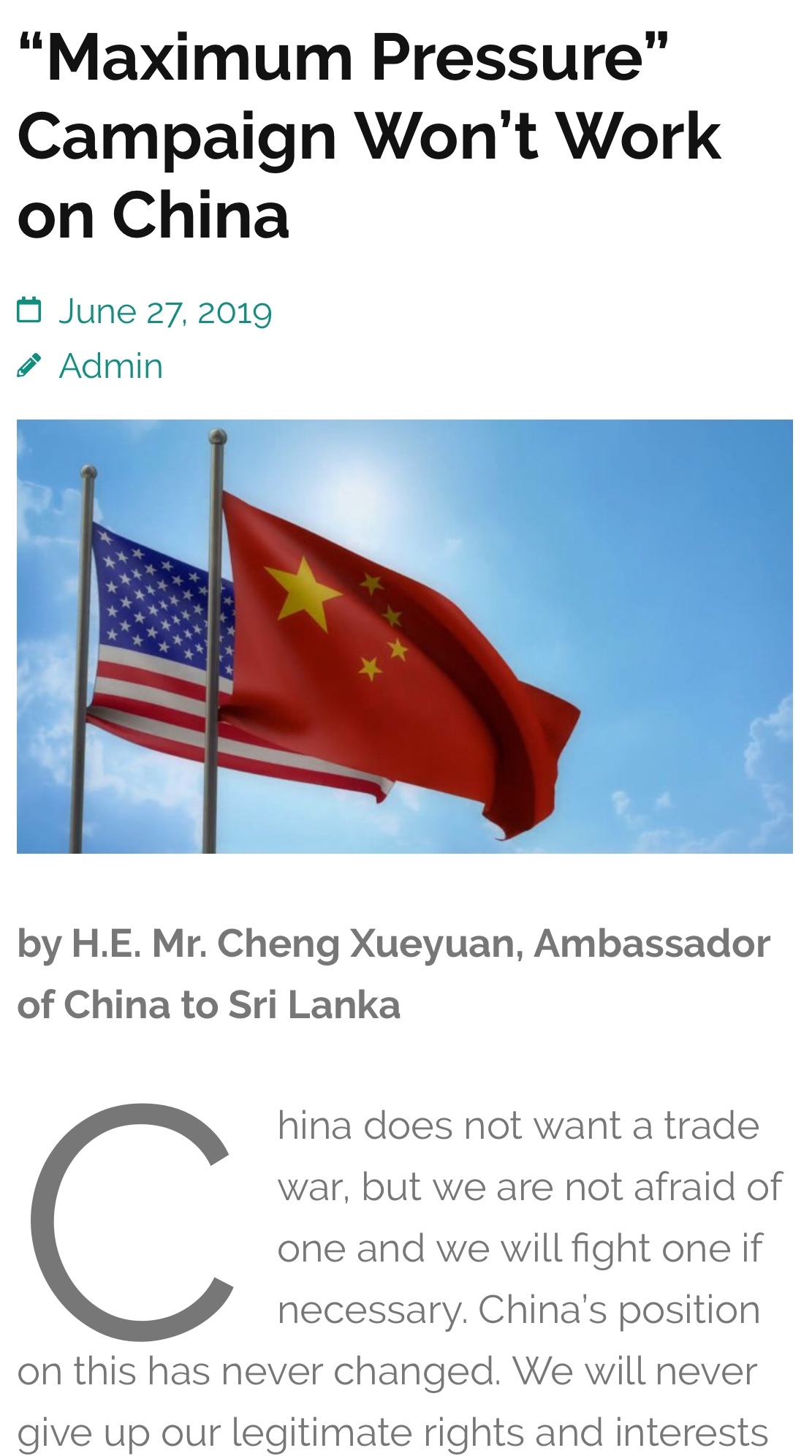
Task: Open the Admin author link
Action: pyautogui.click(x=110, y=366)
